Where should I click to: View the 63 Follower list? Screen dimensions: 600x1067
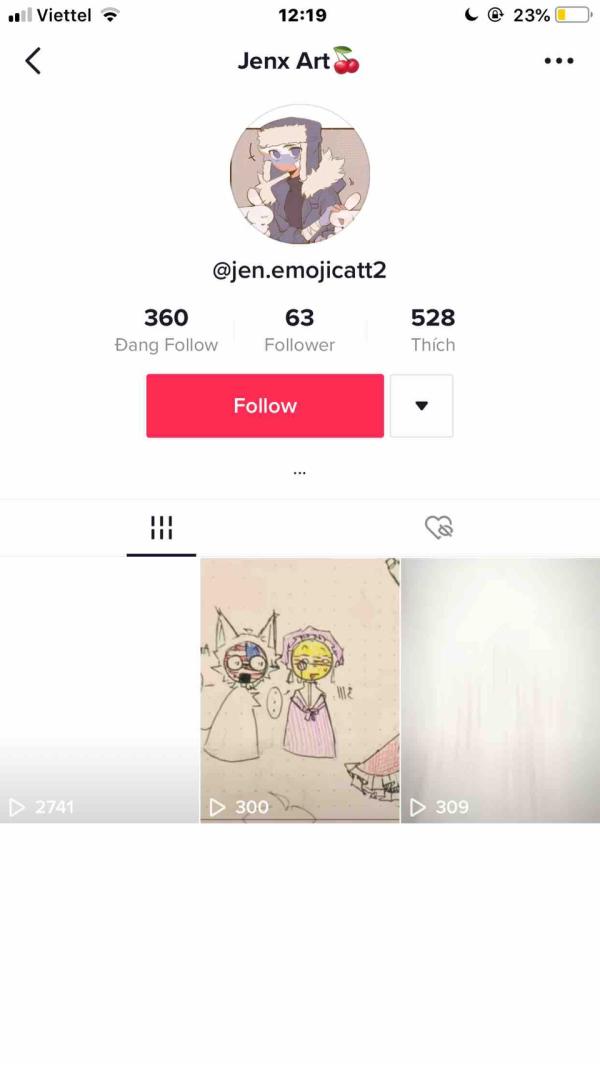coord(299,330)
